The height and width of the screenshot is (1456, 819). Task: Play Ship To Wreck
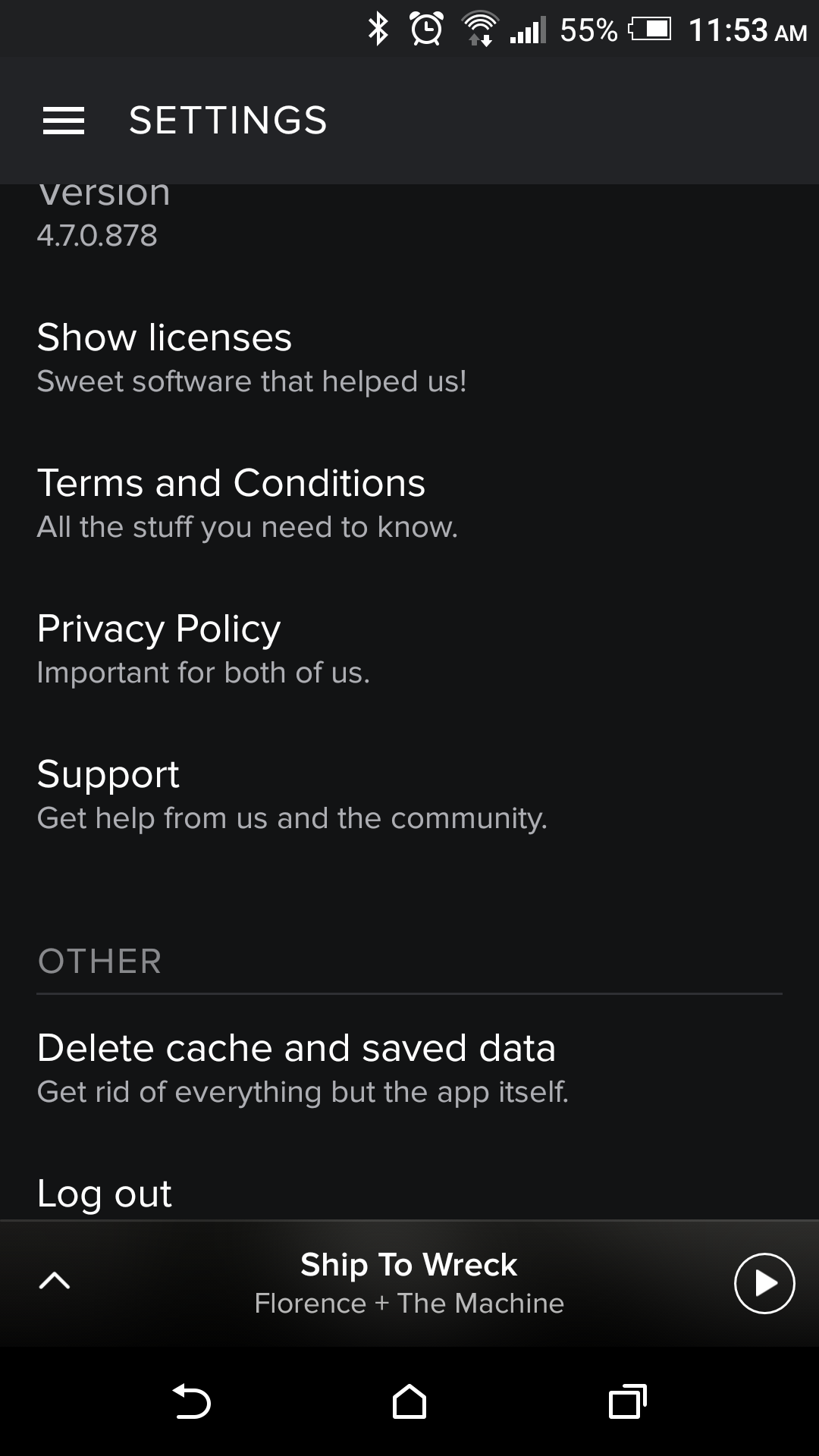tap(764, 1283)
